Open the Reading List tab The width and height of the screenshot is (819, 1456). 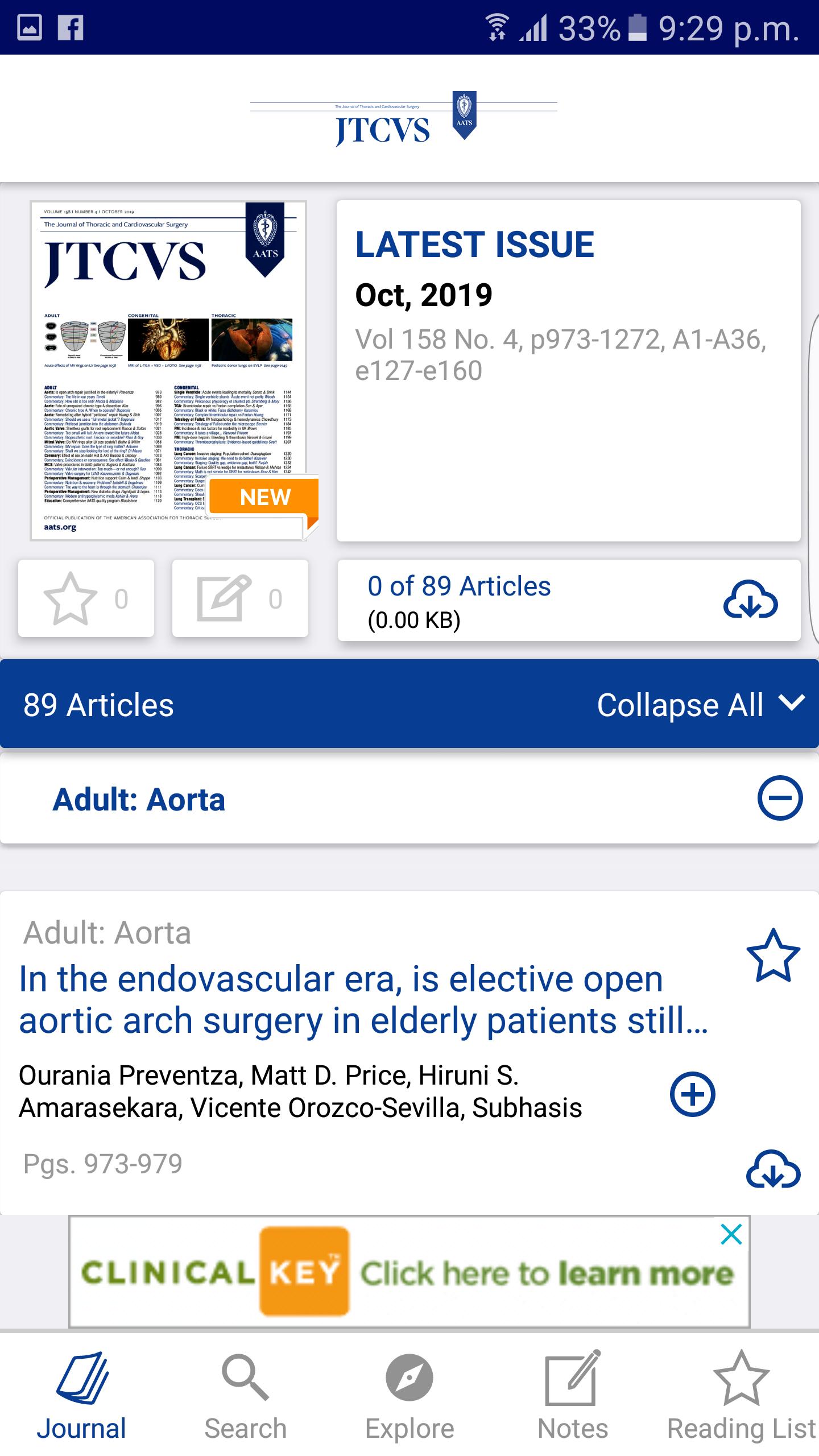[741, 1396]
